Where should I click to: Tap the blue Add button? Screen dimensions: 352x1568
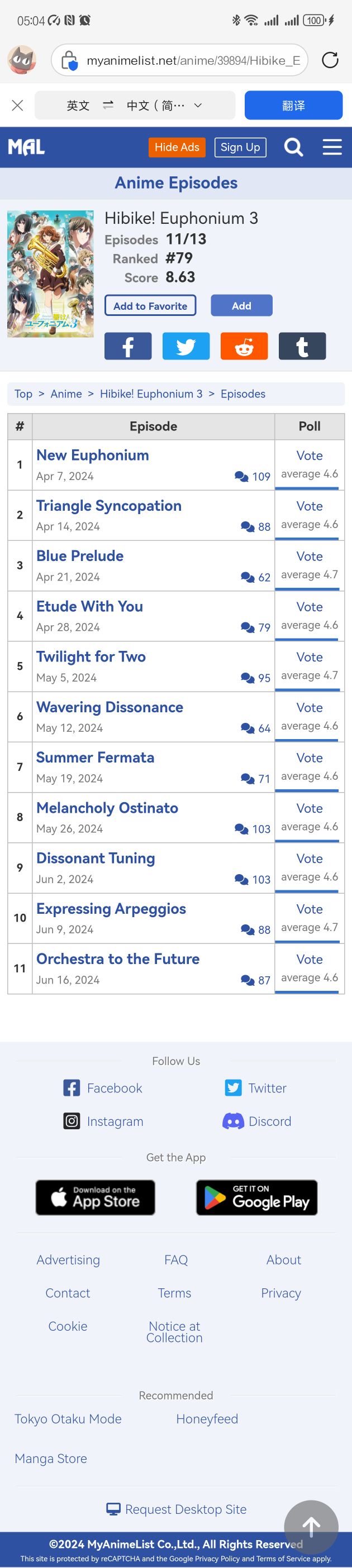tap(241, 305)
